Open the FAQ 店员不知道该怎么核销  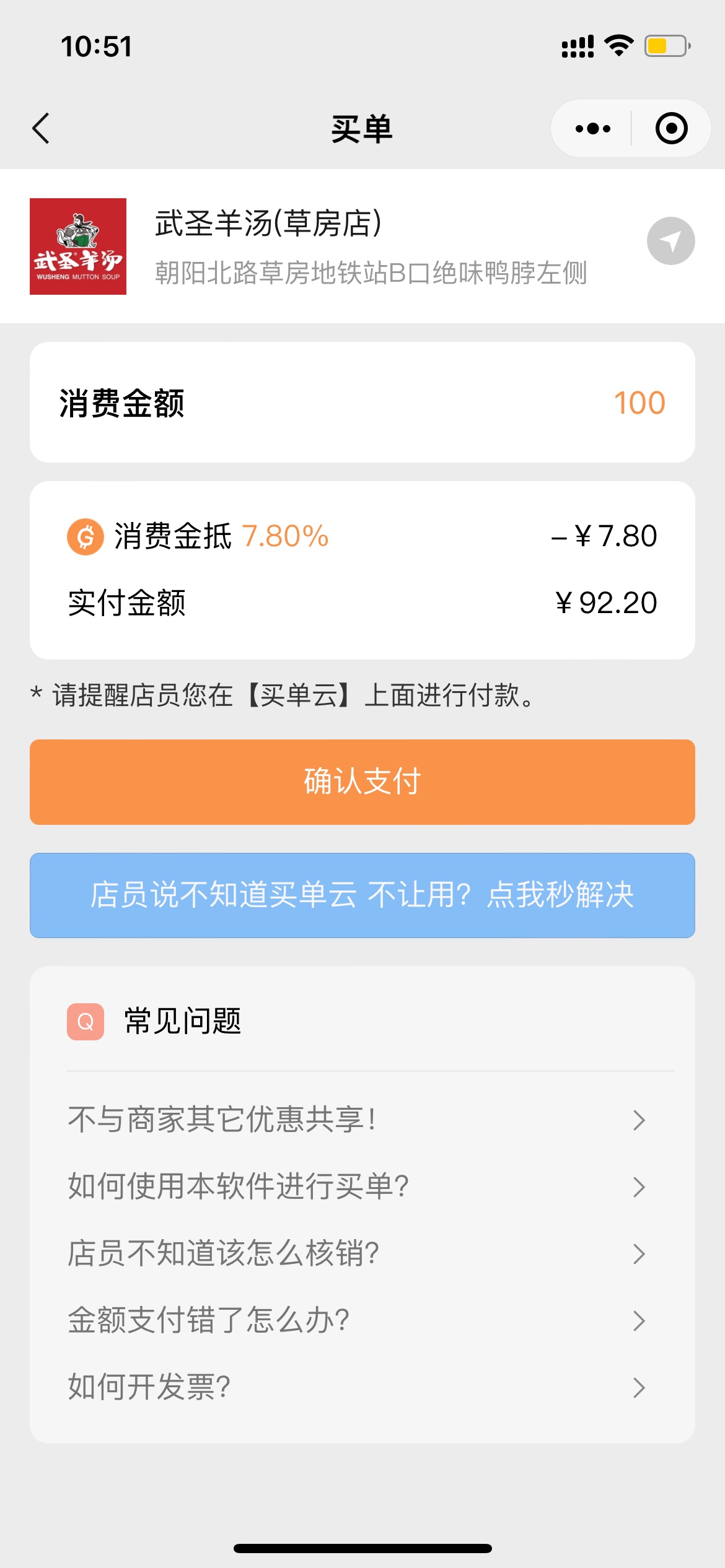(x=362, y=1253)
